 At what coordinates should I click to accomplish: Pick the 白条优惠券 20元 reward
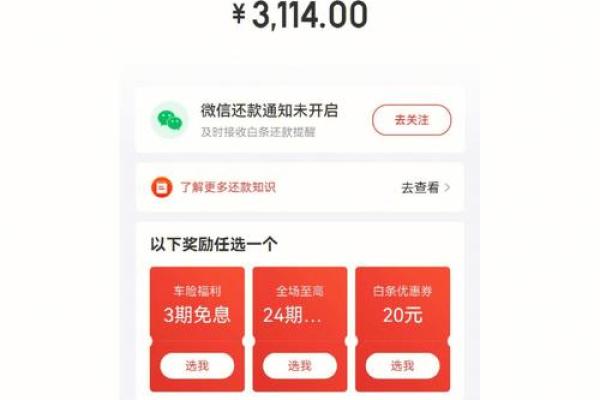point(402,366)
